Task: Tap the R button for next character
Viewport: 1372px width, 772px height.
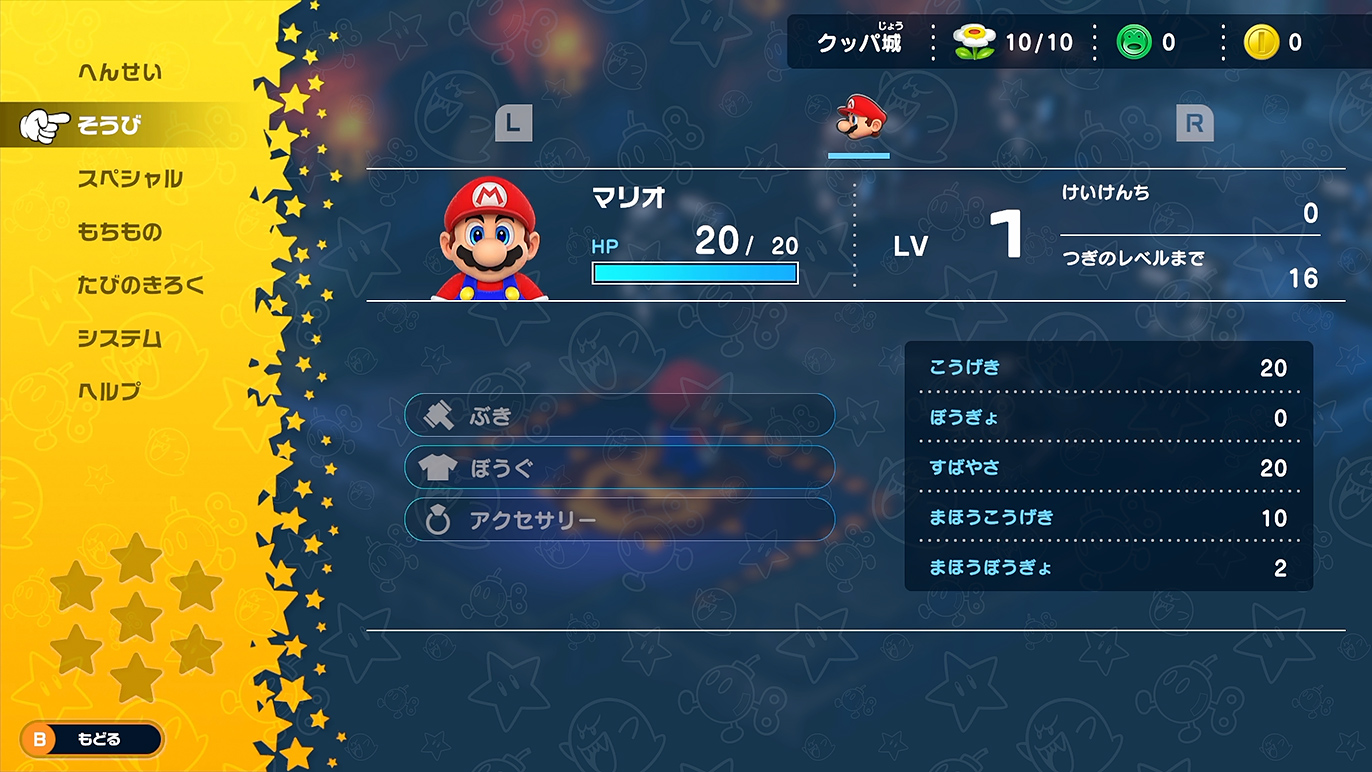Action: pyautogui.click(x=1194, y=124)
